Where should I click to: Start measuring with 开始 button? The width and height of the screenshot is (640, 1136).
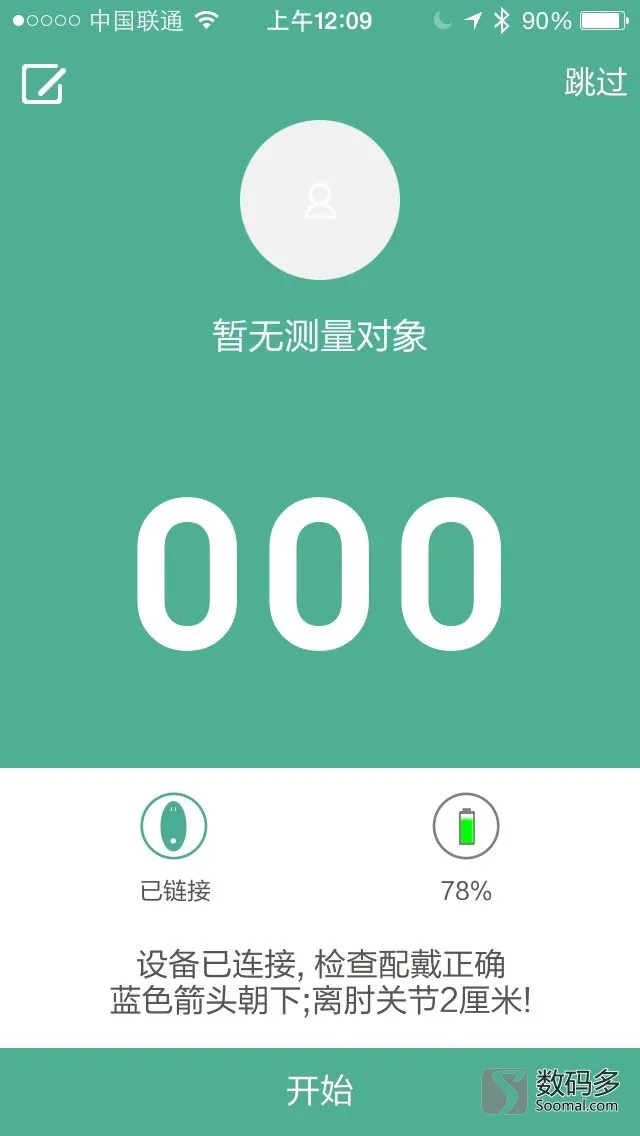coord(320,1090)
